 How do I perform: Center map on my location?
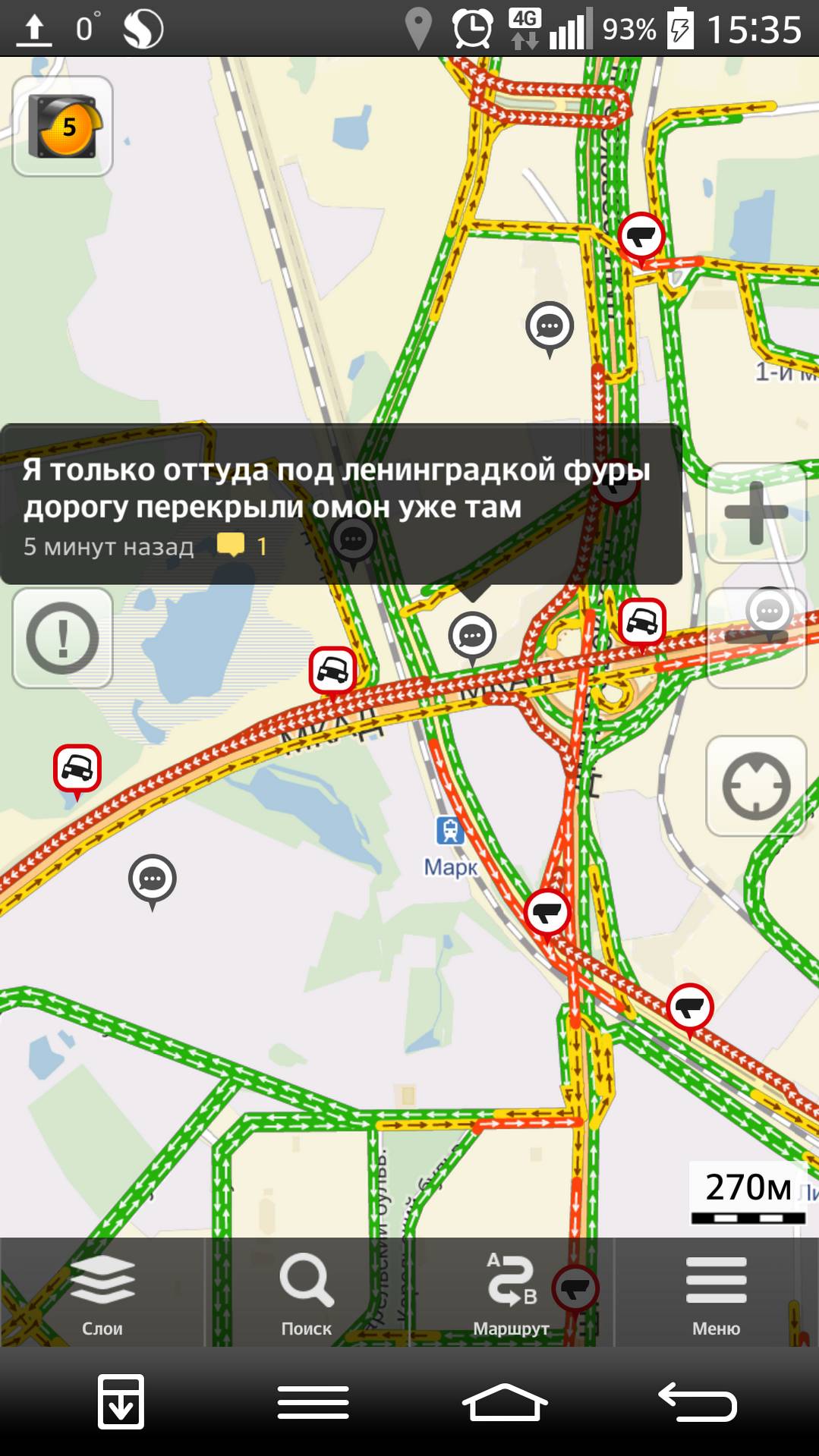point(756,786)
